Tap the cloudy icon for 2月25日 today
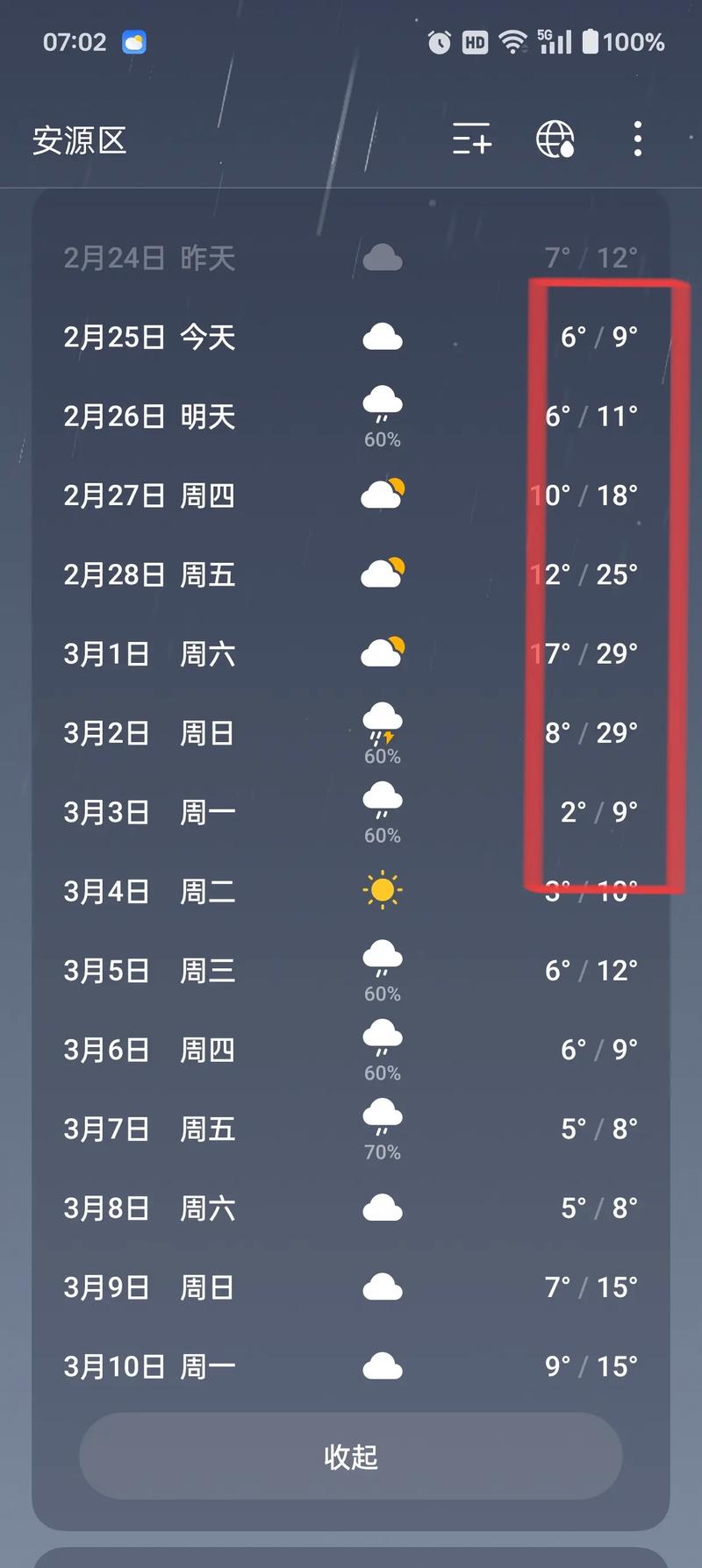Image resolution: width=702 pixels, height=1568 pixels. pos(382,336)
